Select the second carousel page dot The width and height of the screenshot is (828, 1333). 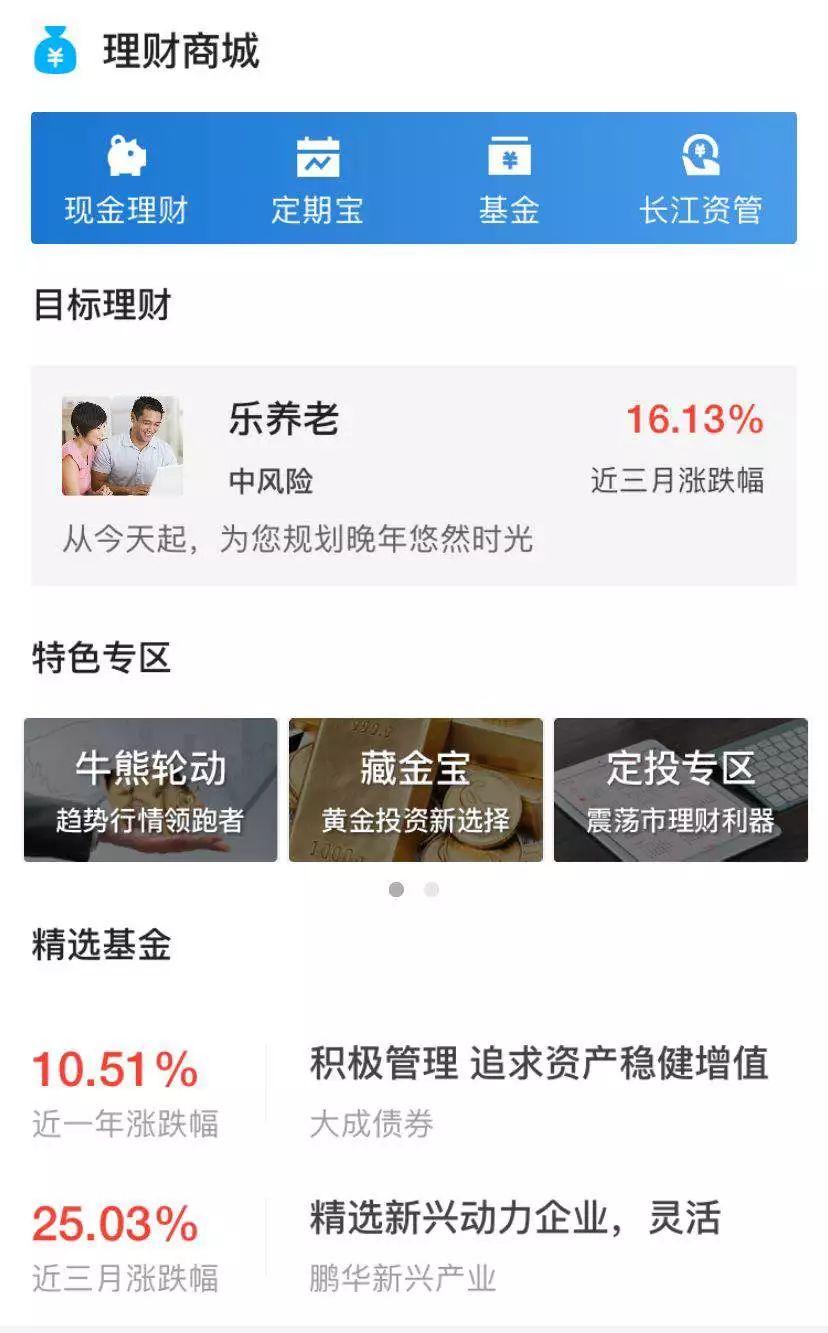(x=431, y=887)
